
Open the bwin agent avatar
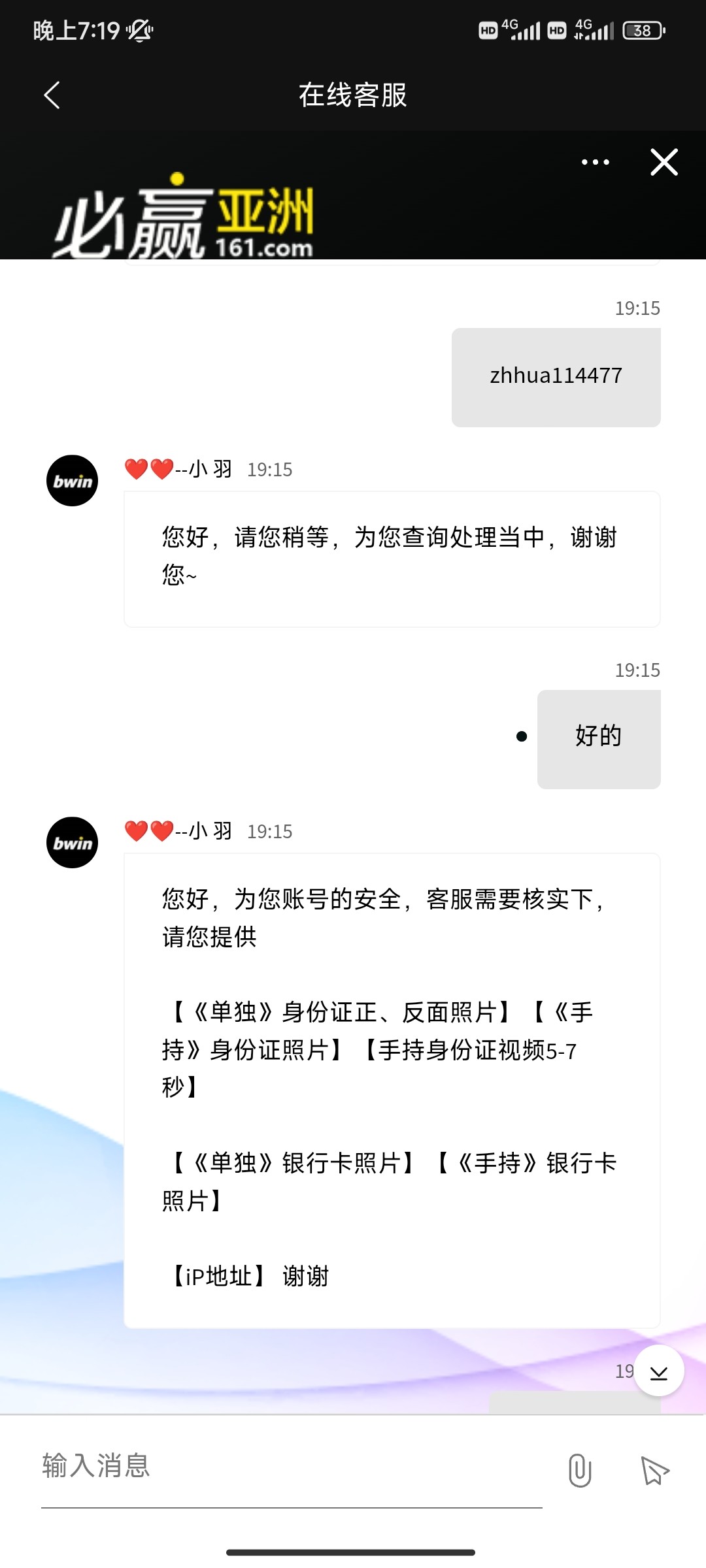[x=71, y=481]
